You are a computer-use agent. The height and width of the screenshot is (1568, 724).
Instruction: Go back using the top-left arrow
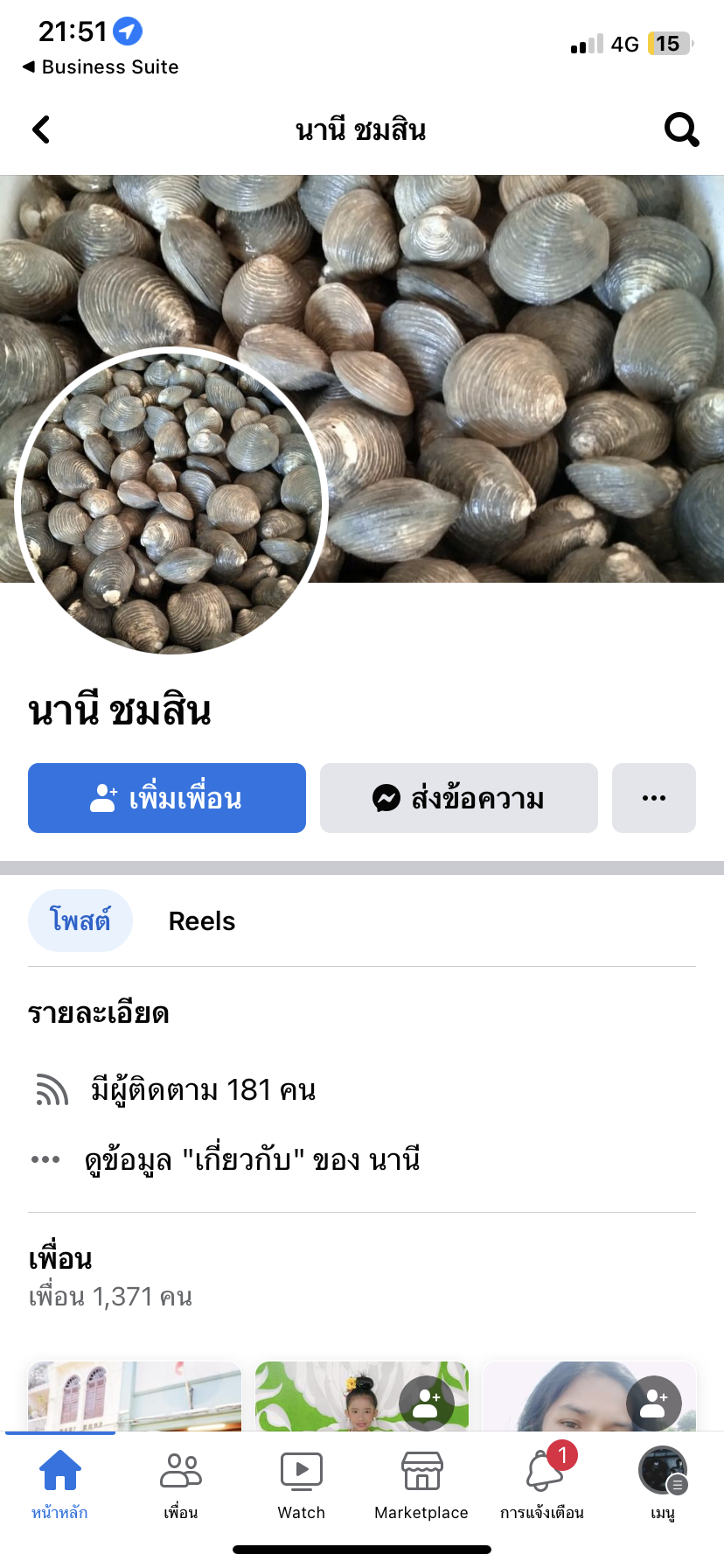[41, 129]
